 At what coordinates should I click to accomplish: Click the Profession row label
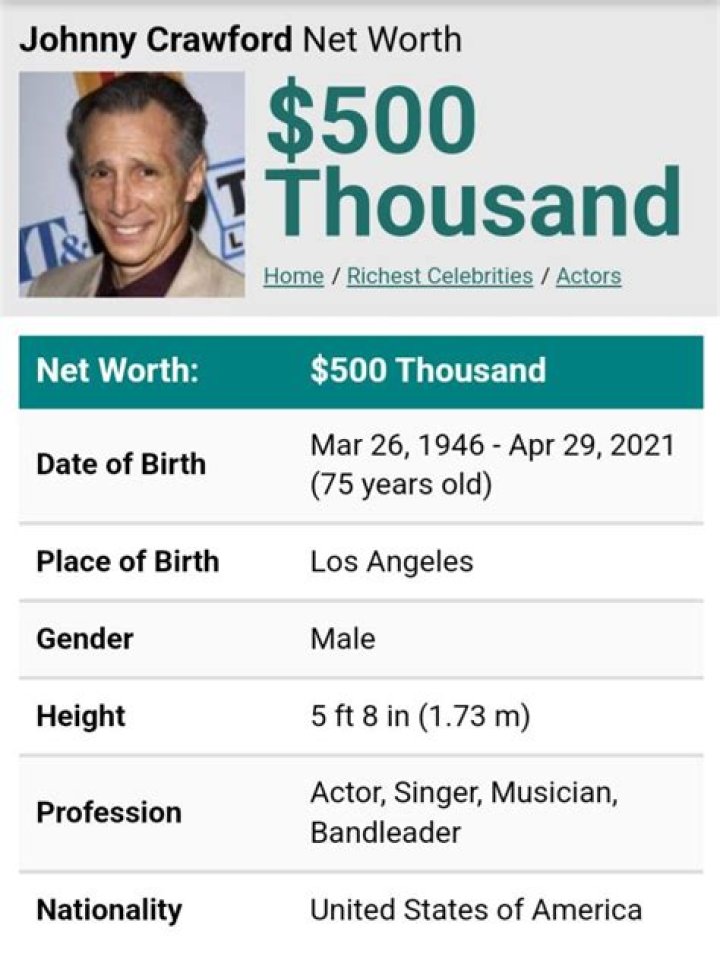pyautogui.click(x=110, y=813)
